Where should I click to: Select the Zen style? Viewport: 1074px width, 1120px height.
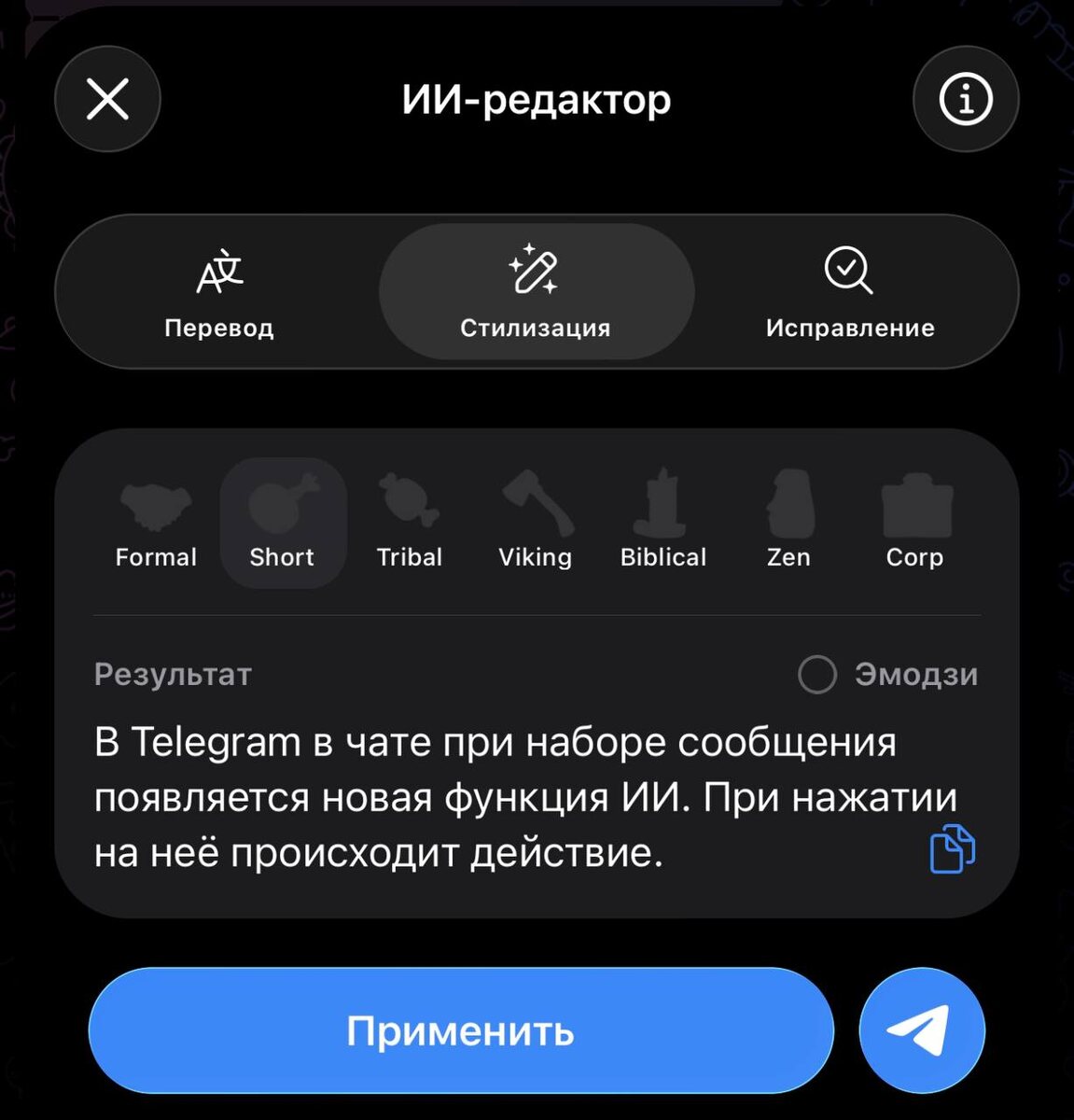[788, 524]
